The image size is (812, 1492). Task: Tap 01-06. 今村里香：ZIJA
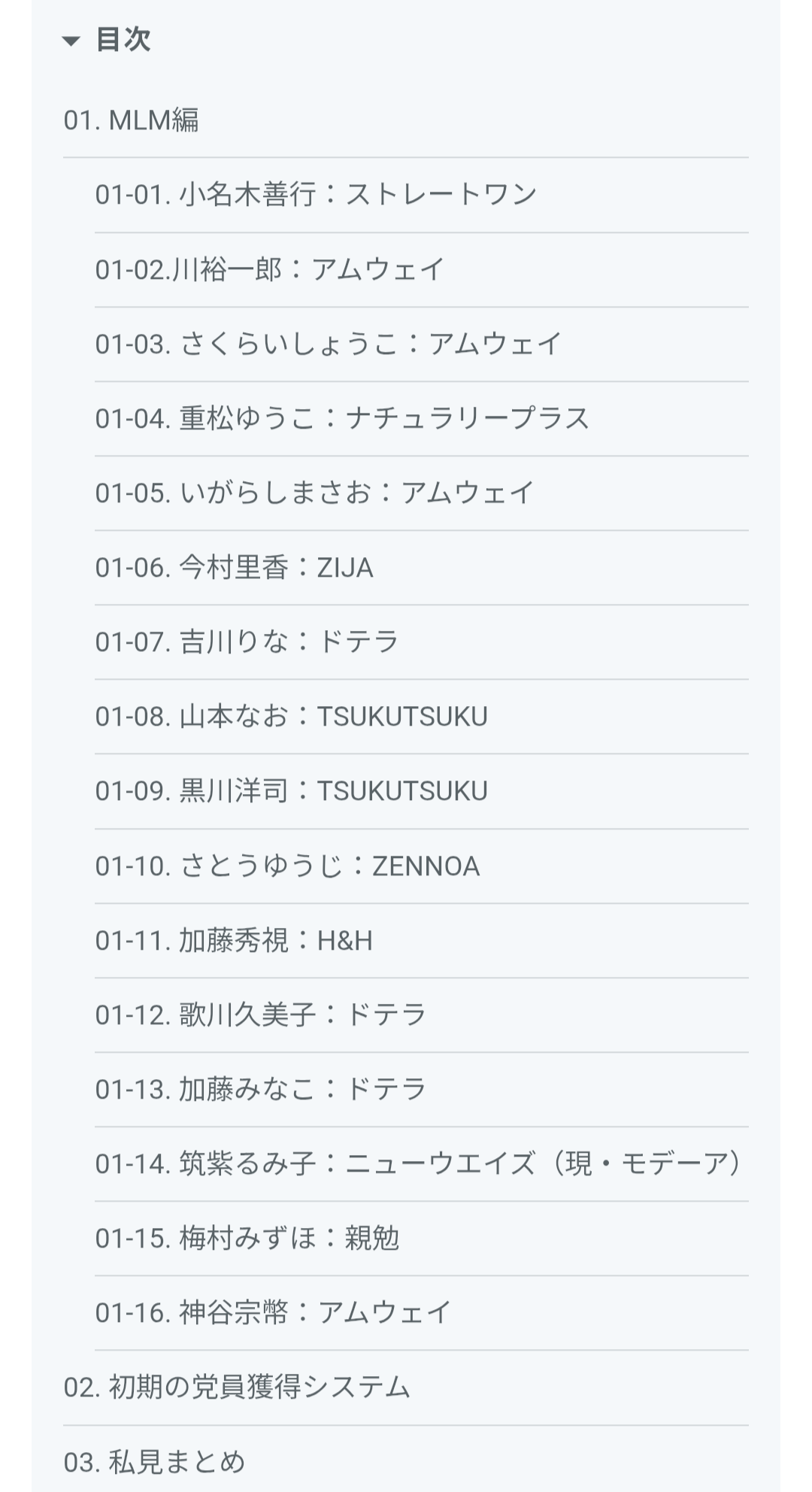coord(234,568)
